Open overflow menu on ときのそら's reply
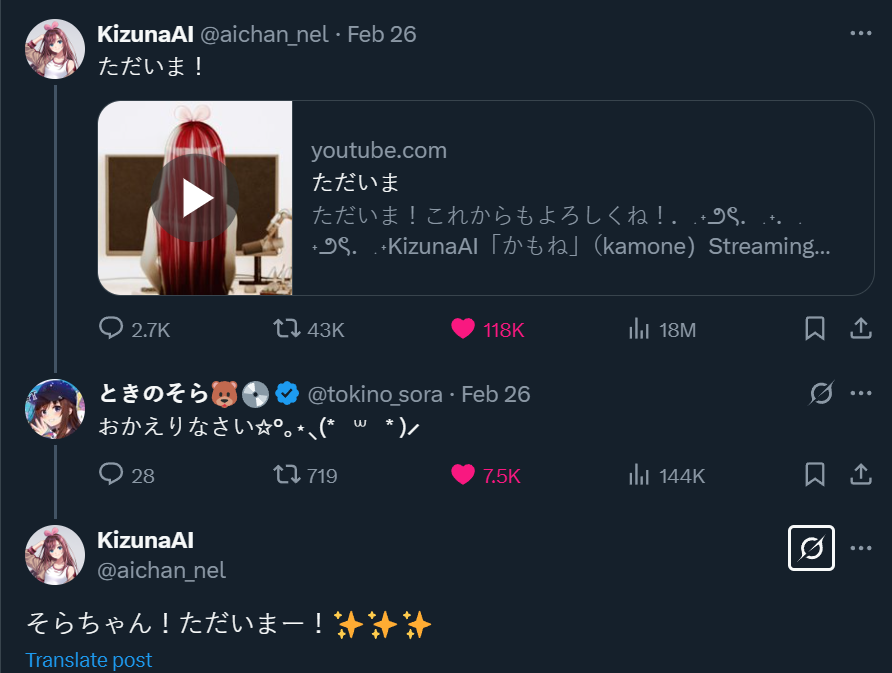This screenshot has width=892, height=673. click(x=860, y=394)
